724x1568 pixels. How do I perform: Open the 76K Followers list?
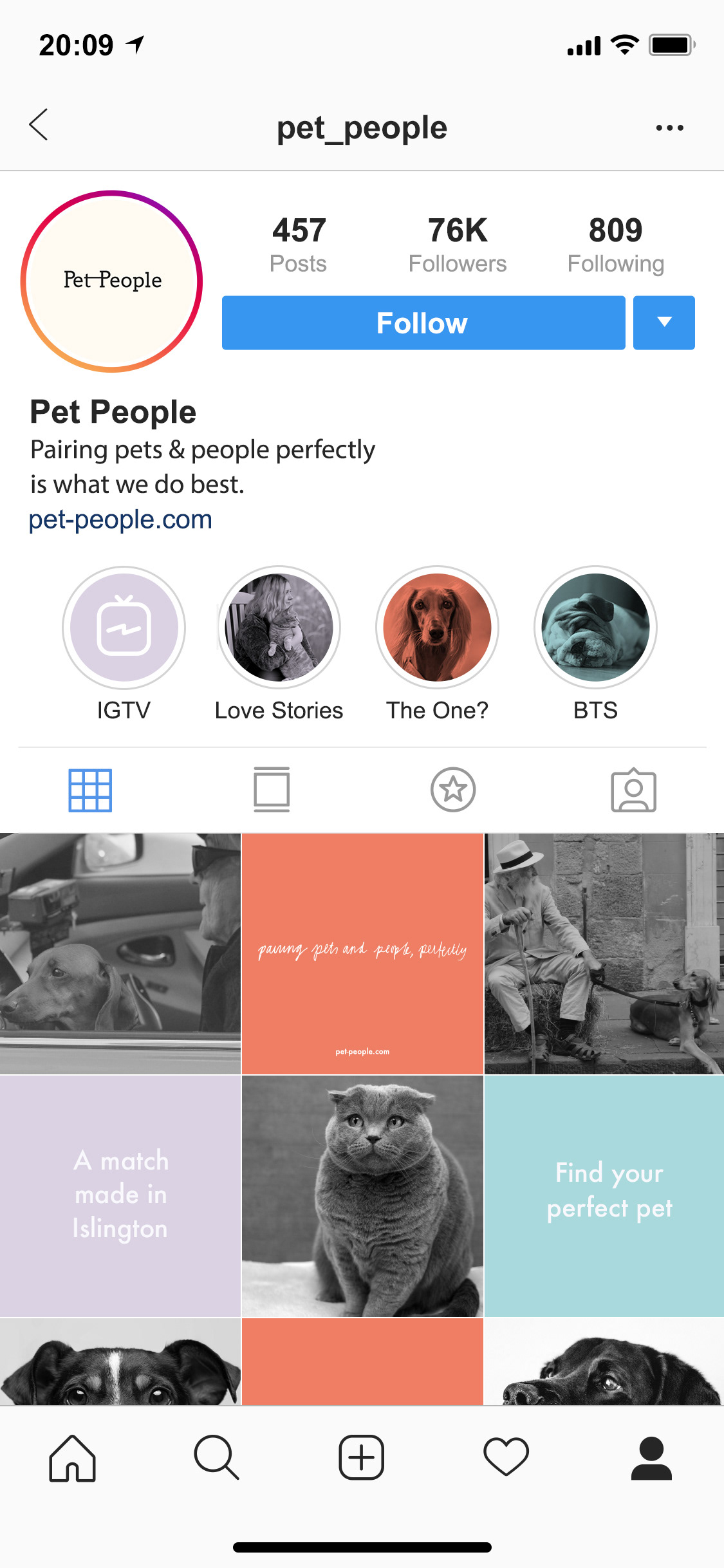[x=458, y=245]
